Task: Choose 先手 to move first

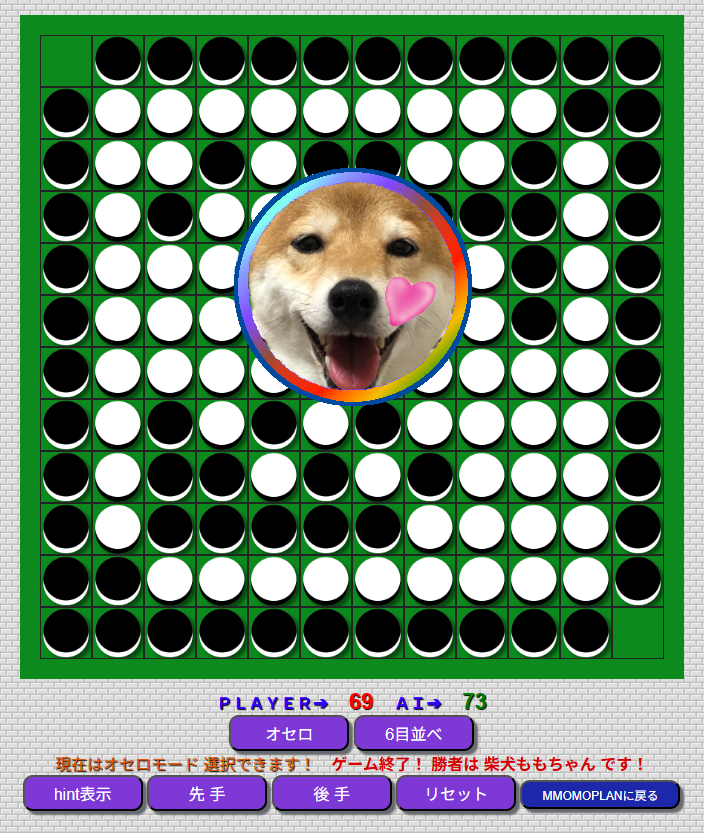Action: pos(207,794)
